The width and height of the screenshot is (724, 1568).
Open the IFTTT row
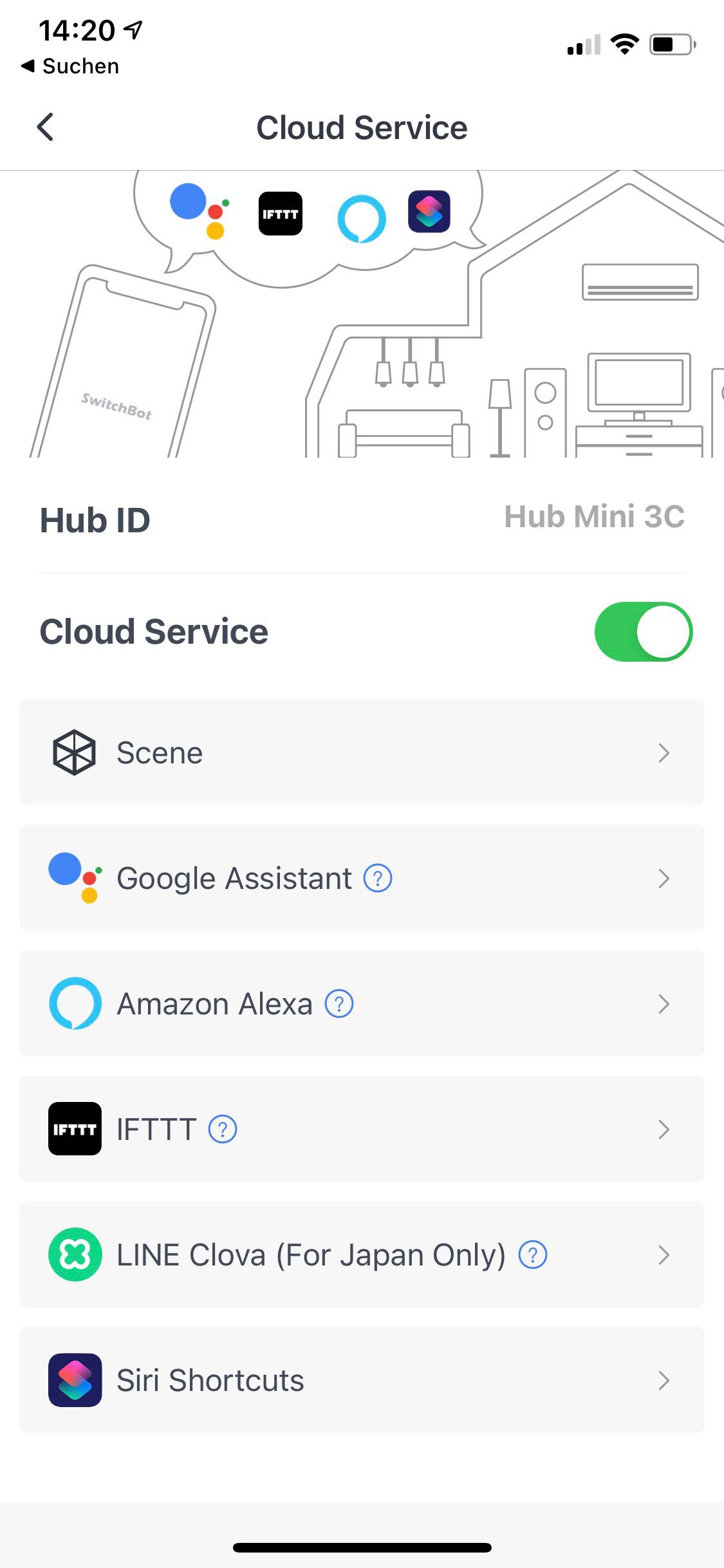click(362, 1128)
